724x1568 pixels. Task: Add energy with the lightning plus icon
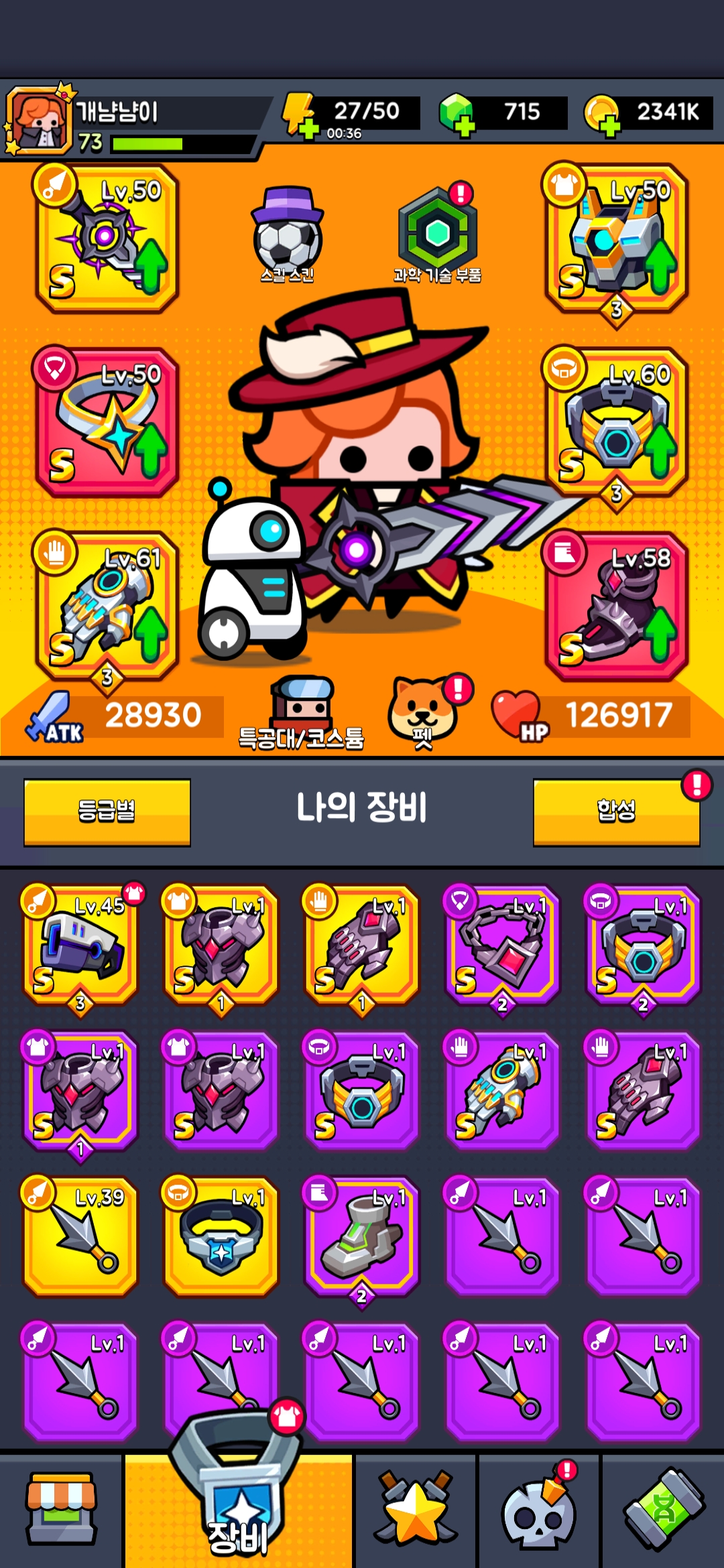point(300,117)
